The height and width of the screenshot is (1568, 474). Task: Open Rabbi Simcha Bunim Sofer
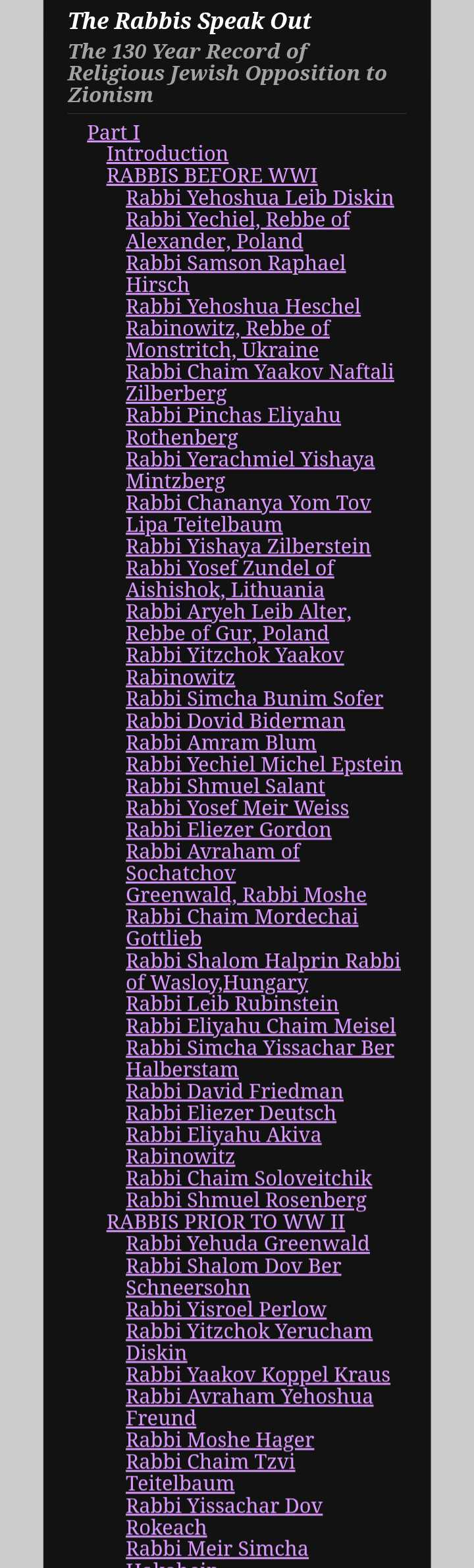pyautogui.click(x=254, y=699)
